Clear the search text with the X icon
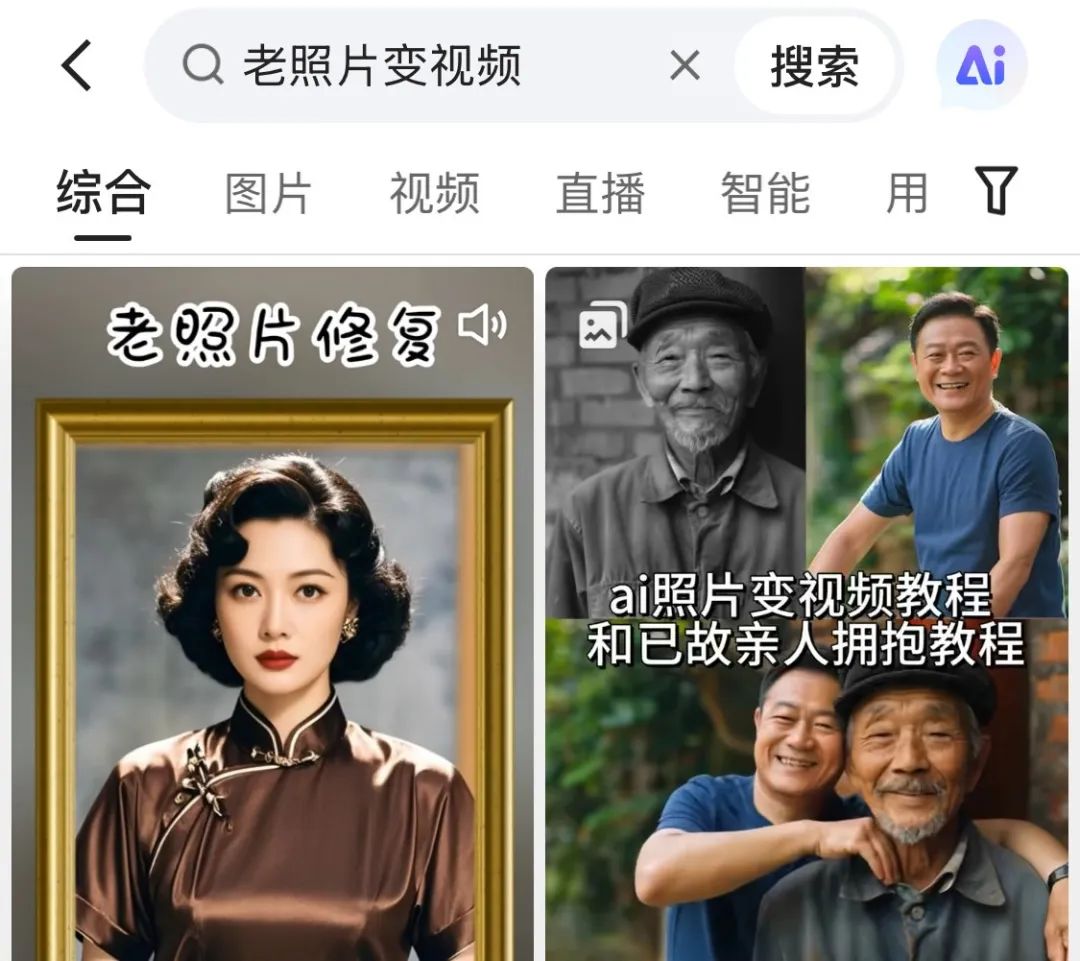Viewport: 1080px width, 961px height. [684, 66]
